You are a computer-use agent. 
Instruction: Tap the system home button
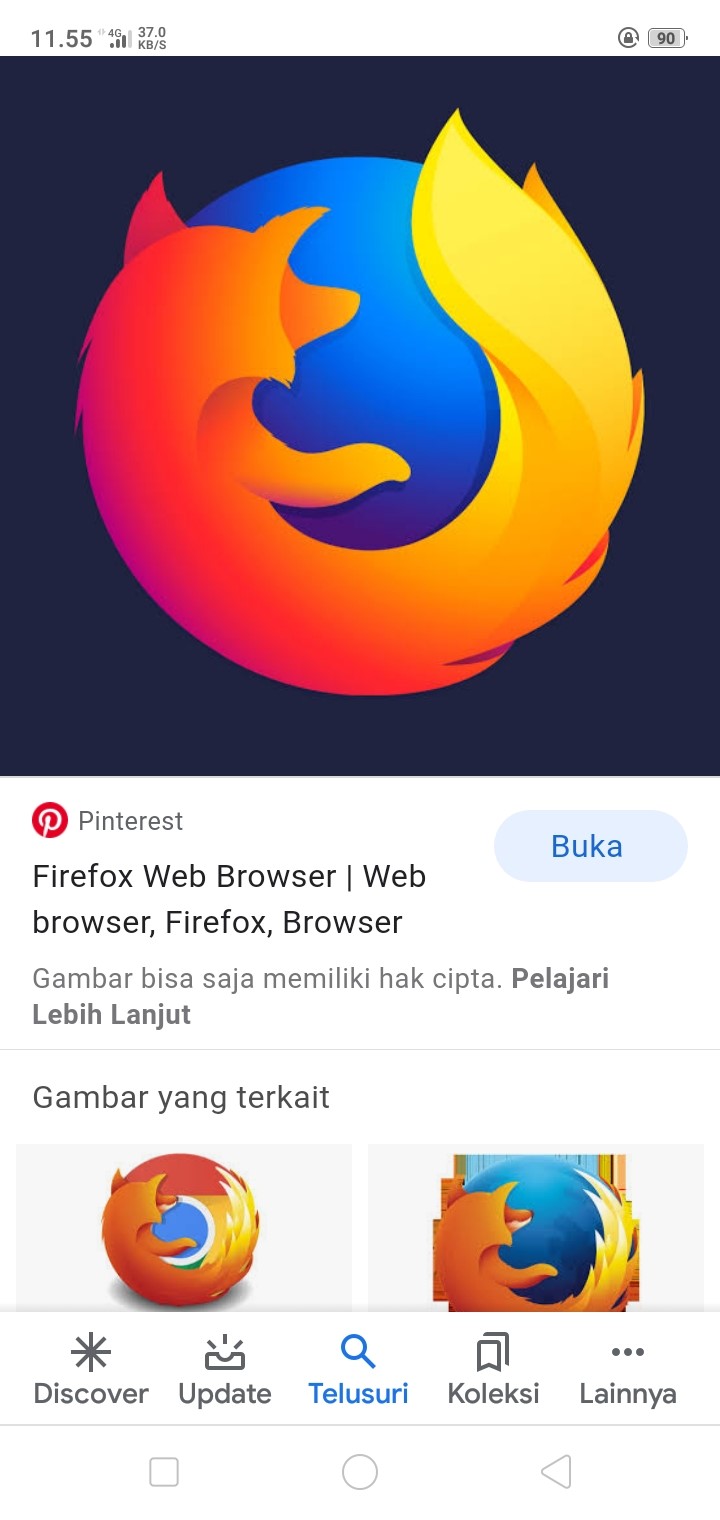[x=360, y=1472]
